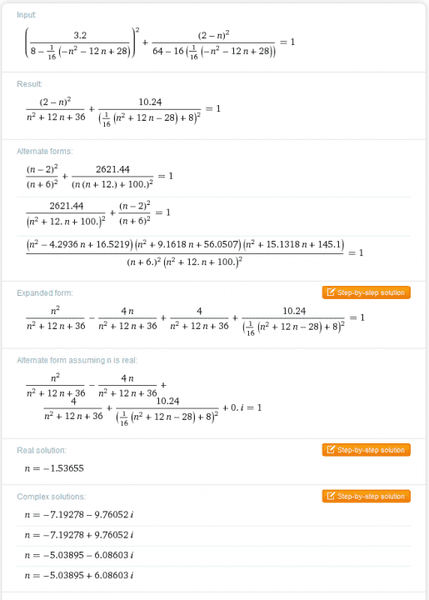Open step-by-step solution for Expanded form
Image resolution: width=429 pixels, height=600 pixels.
tap(366, 293)
